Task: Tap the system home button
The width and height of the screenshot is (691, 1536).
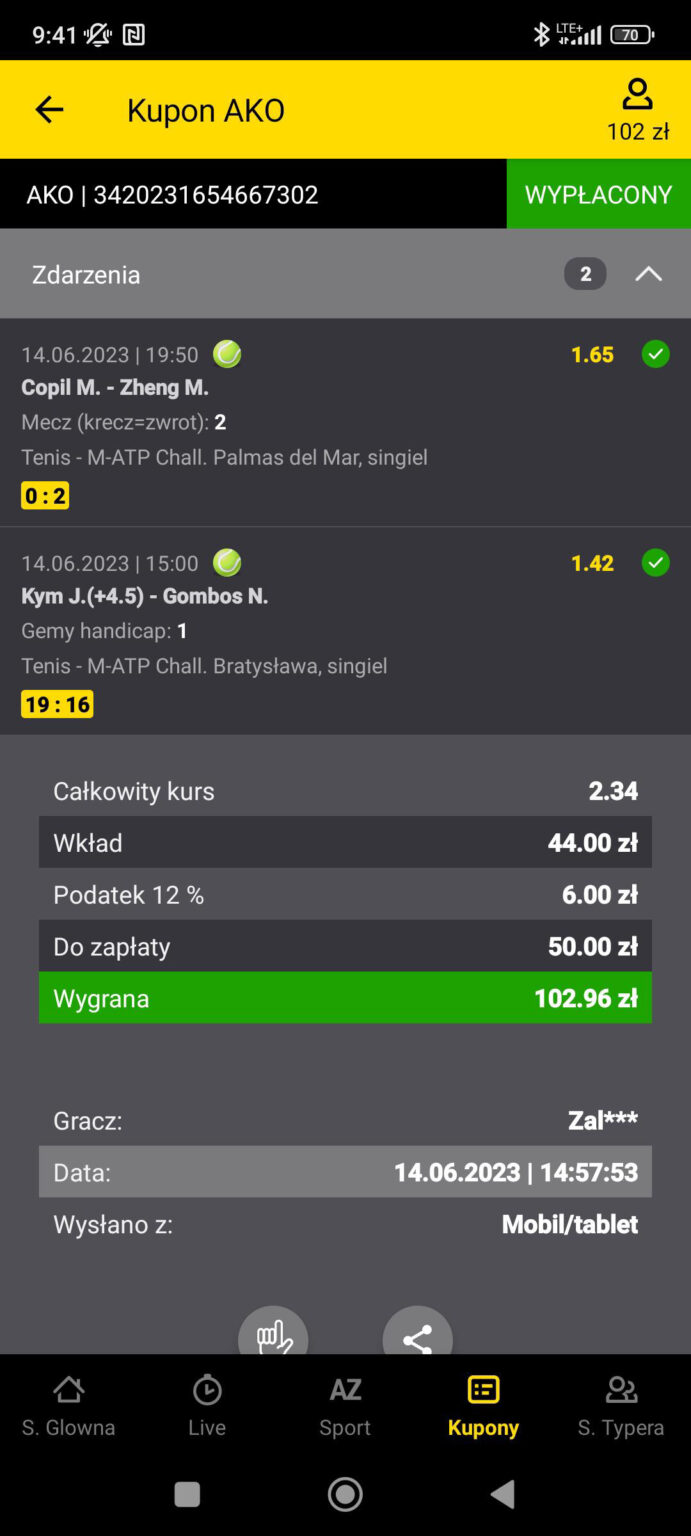Action: coord(345,1494)
